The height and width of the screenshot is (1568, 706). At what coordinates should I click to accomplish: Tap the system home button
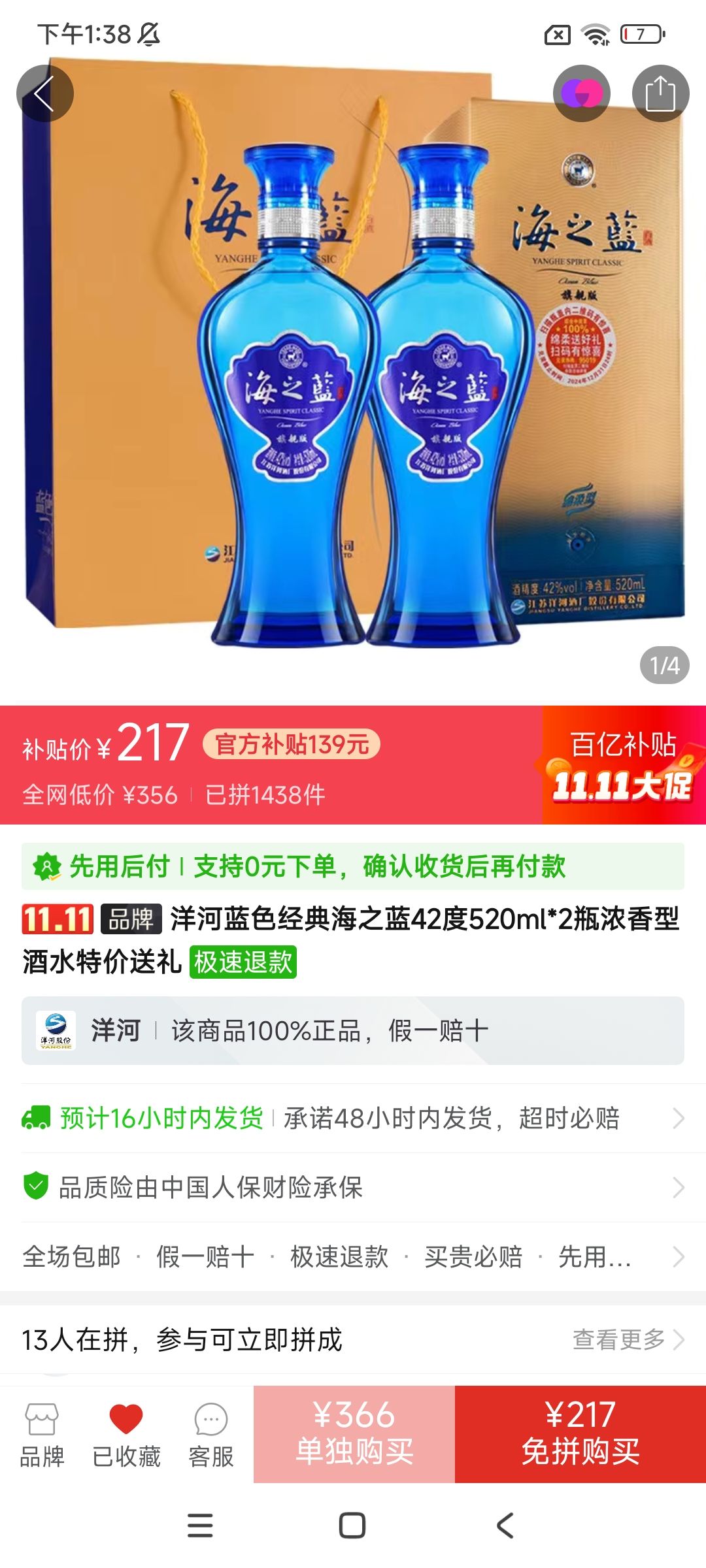(352, 1526)
